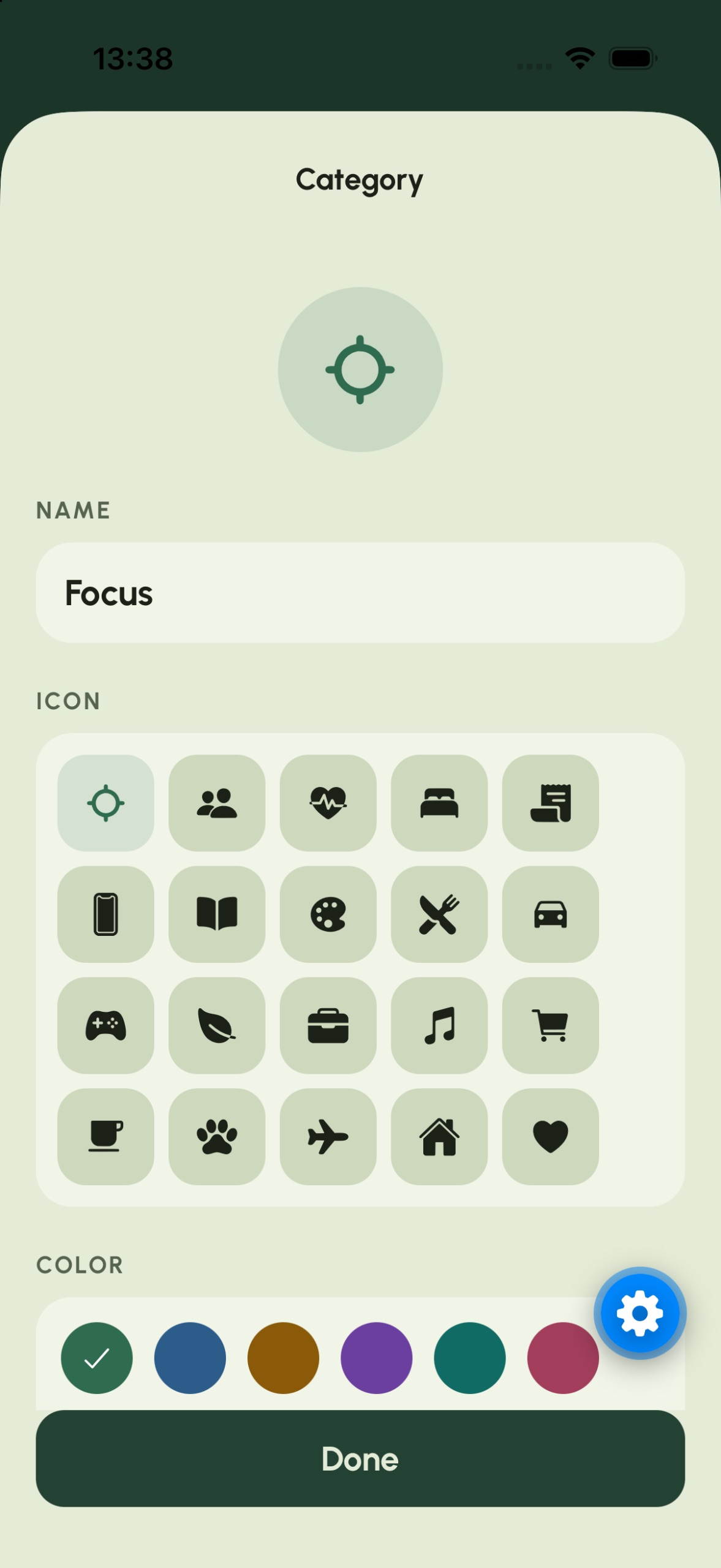The image size is (721, 1568).
Task: Choose the briefcase icon
Action: (328, 1025)
